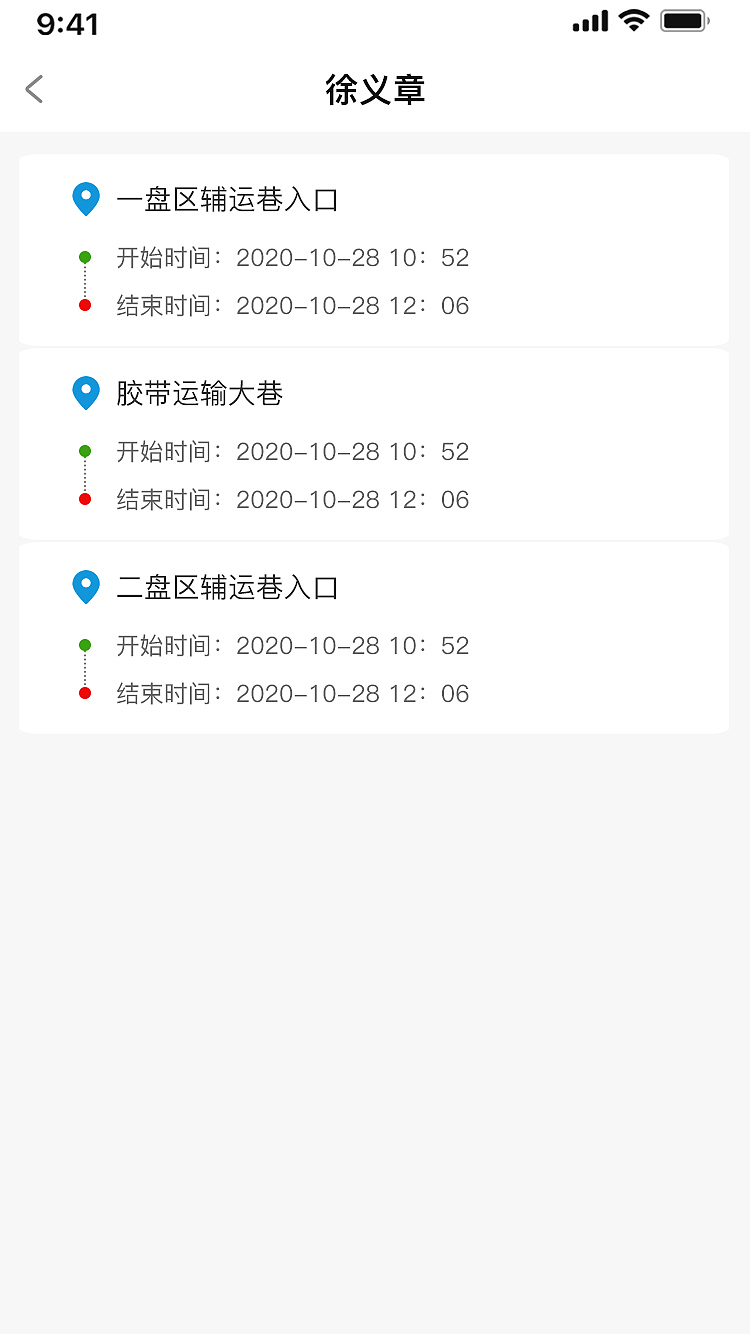Select the 徐义章 title in the header

click(375, 89)
